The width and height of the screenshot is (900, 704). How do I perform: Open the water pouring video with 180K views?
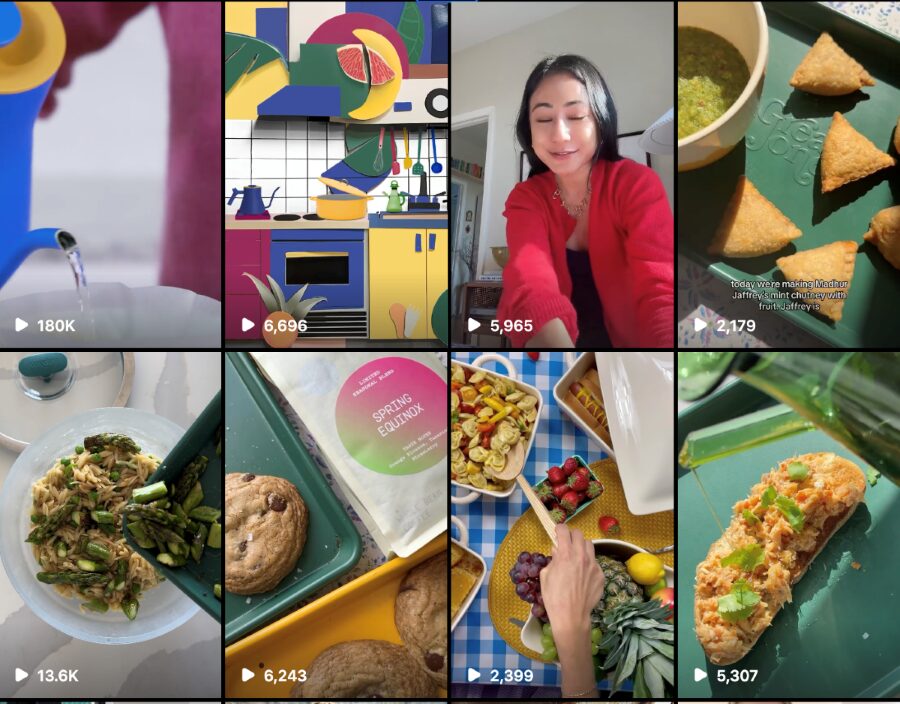pyautogui.click(x=110, y=175)
